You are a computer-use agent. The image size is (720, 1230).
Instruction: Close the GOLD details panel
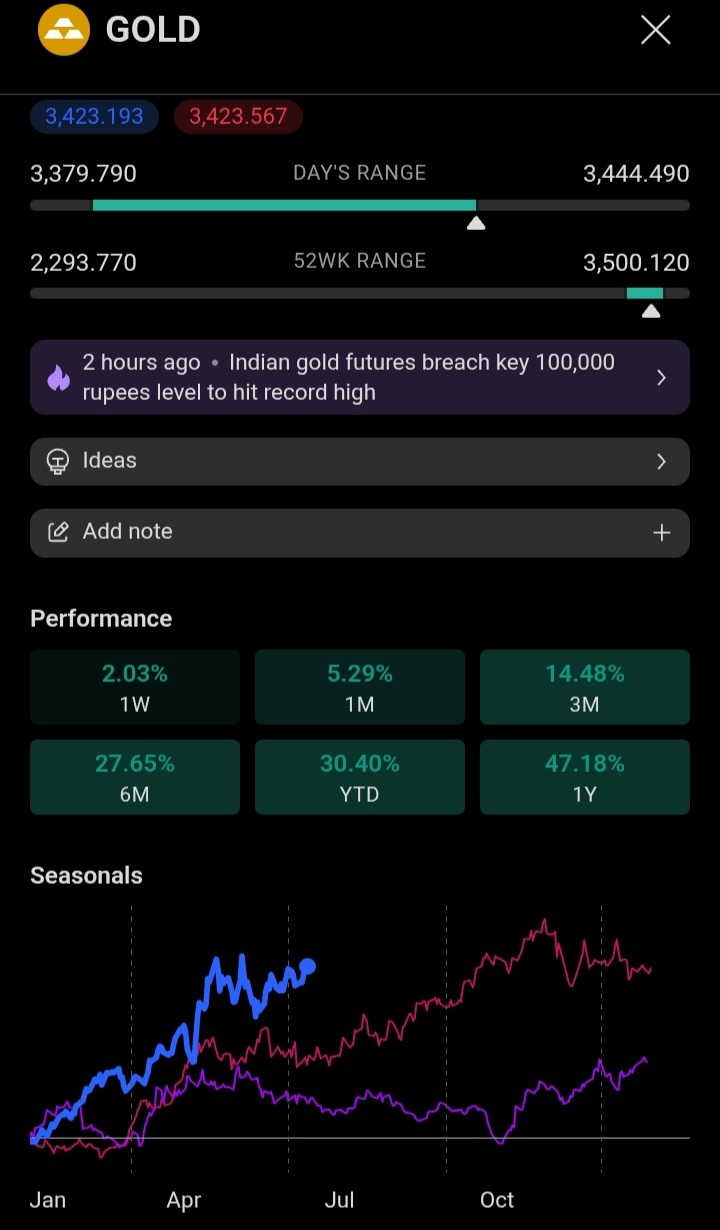pos(655,30)
